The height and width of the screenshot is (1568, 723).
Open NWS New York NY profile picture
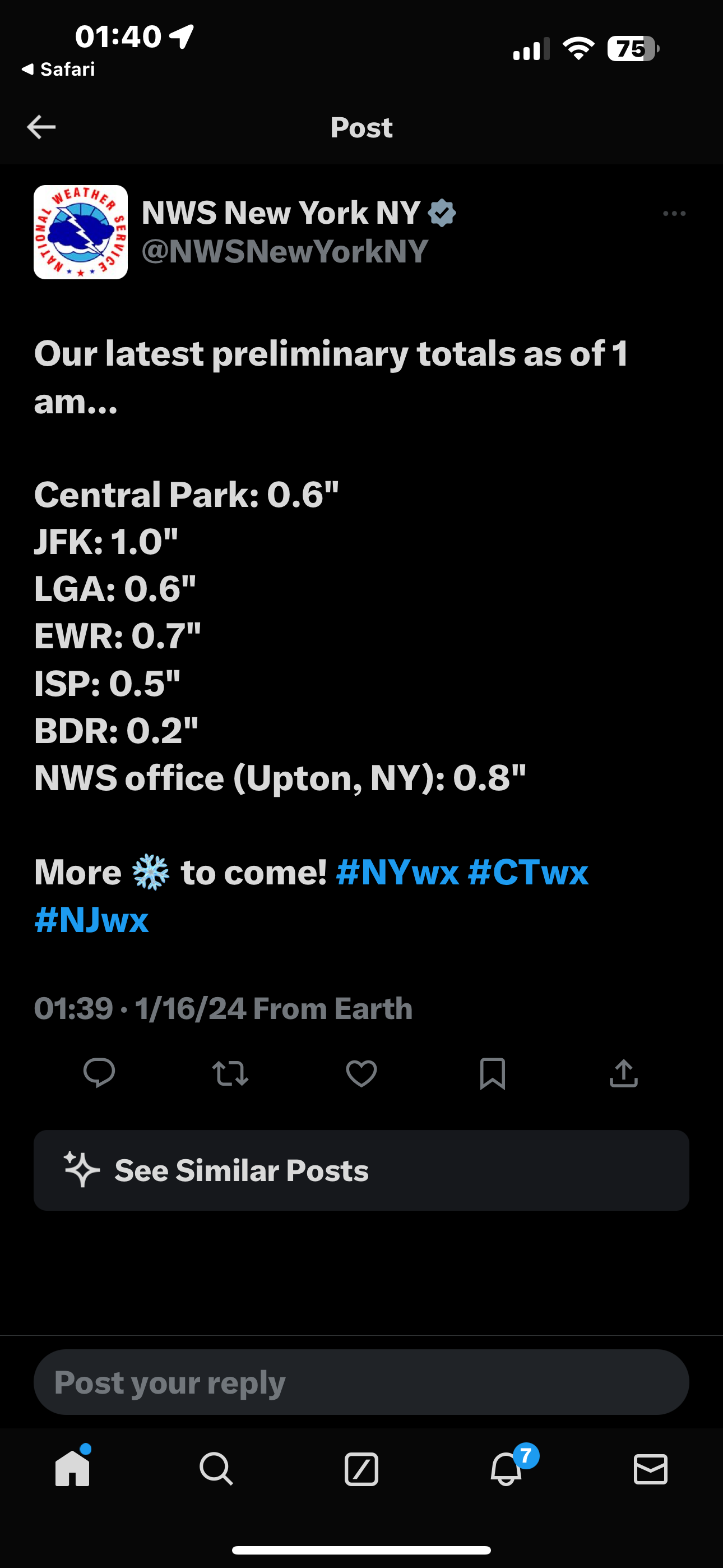tap(80, 232)
